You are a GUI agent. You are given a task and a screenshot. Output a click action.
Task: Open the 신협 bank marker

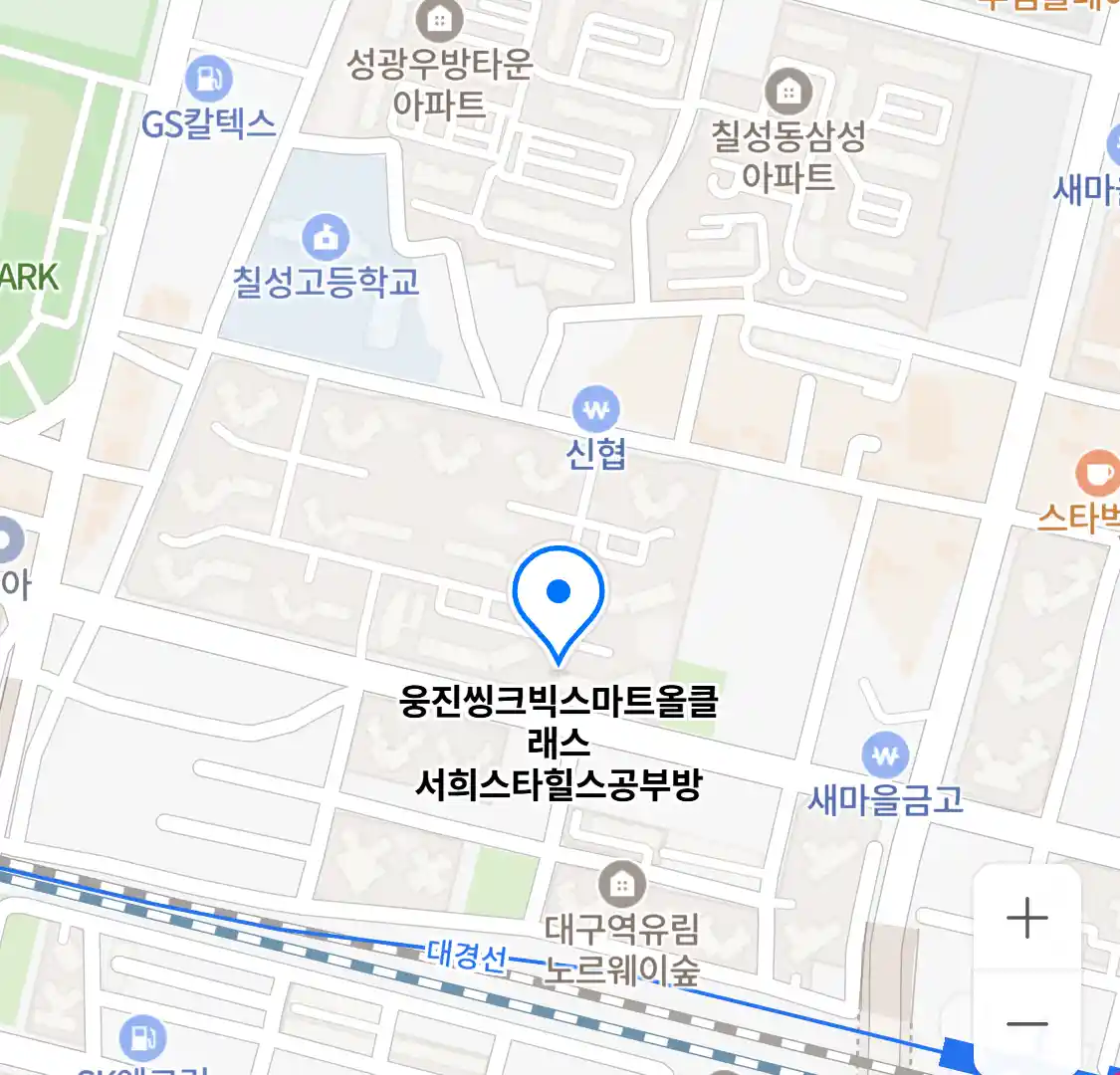[595, 409]
